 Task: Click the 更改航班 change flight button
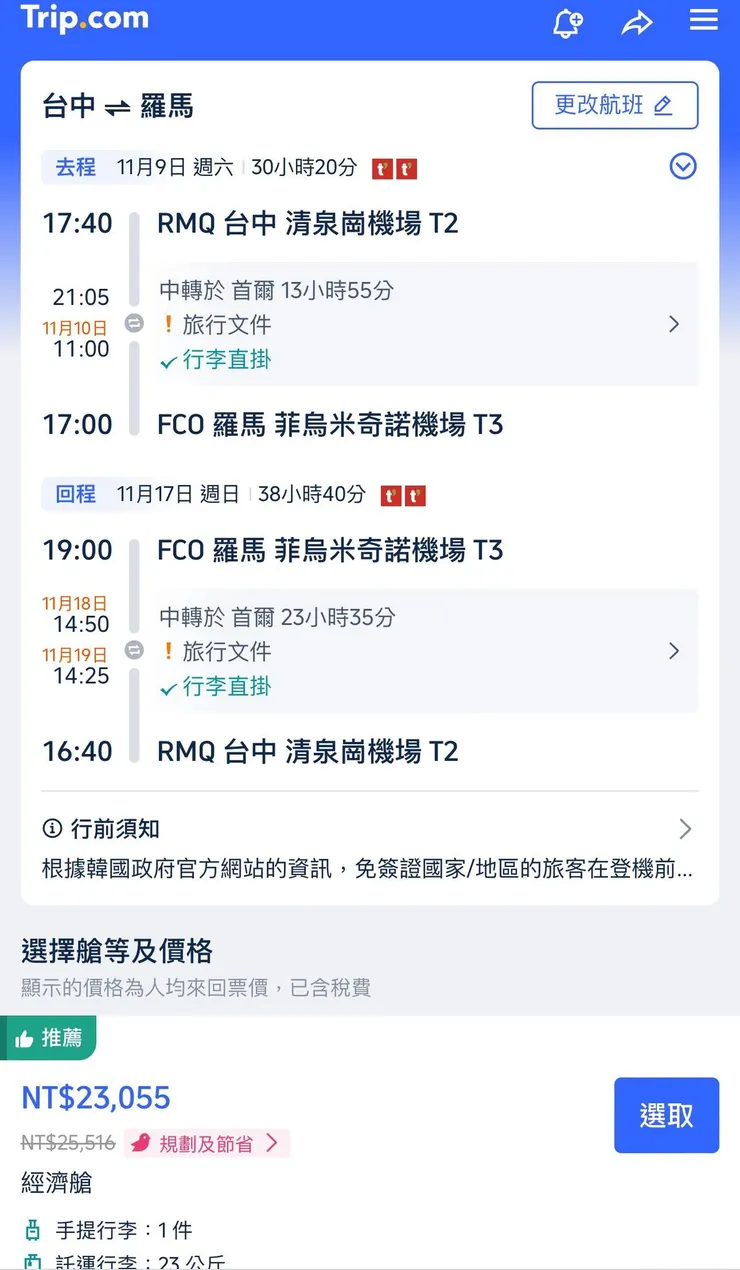[614, 104]
